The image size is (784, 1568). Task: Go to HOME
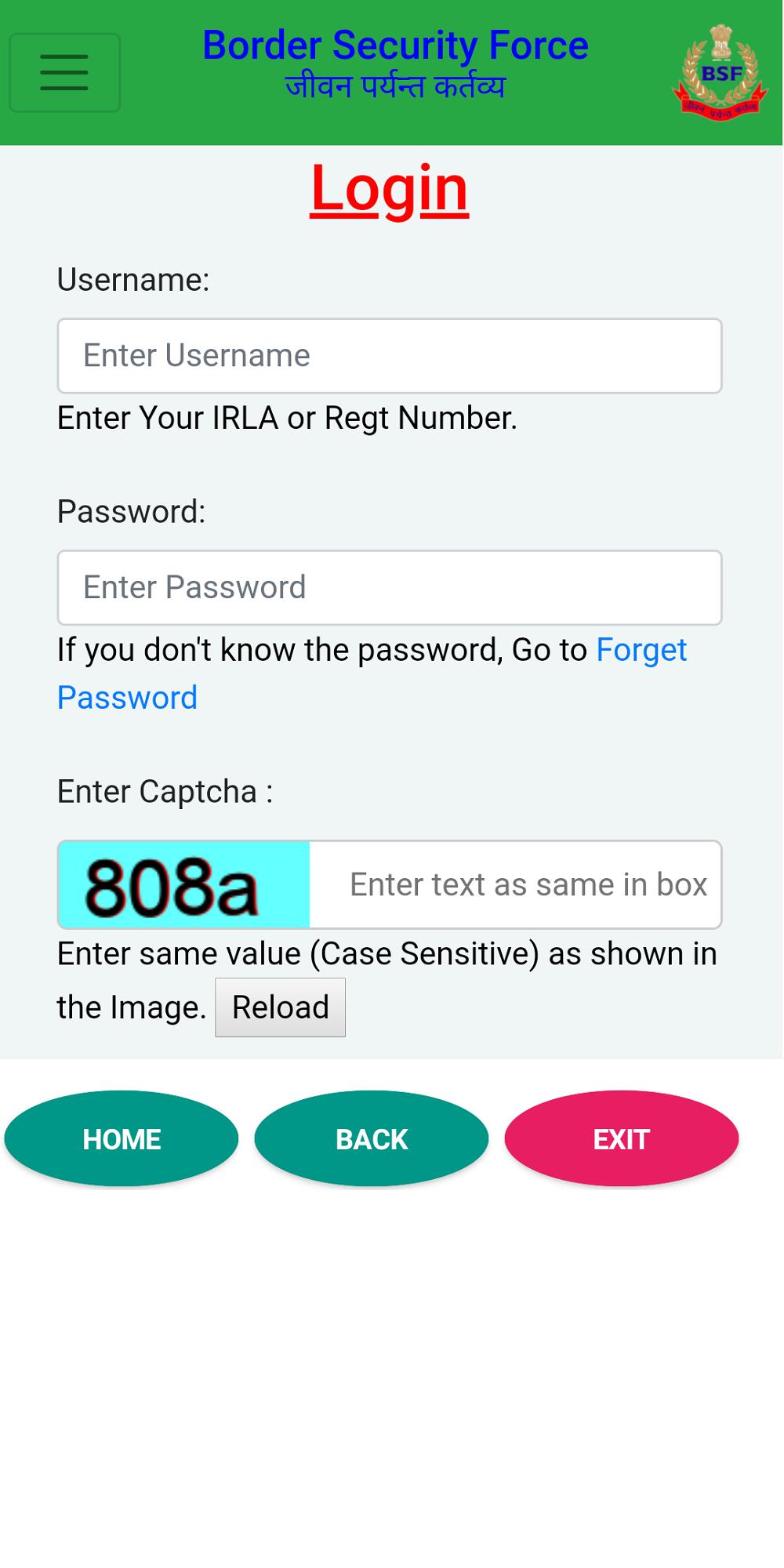click(x=122, y=1138)
